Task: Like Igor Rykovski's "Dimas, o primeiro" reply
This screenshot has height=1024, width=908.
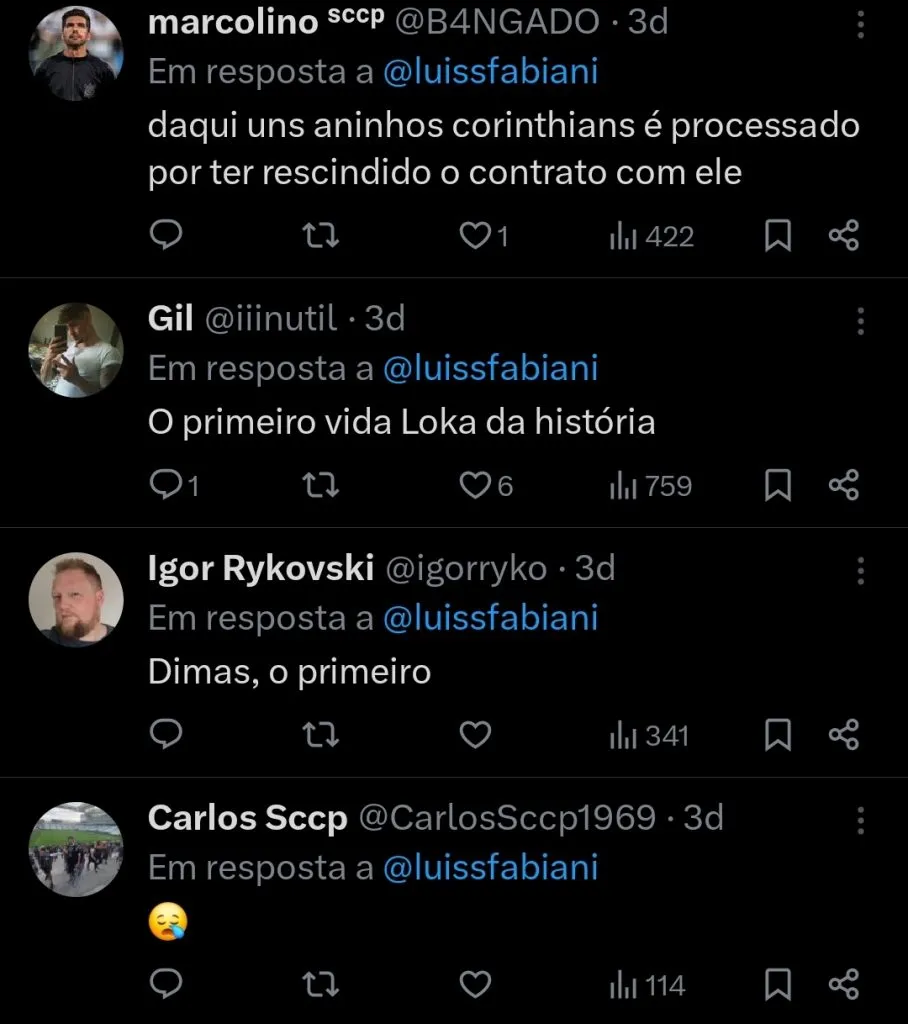Action: pos(476,735)
